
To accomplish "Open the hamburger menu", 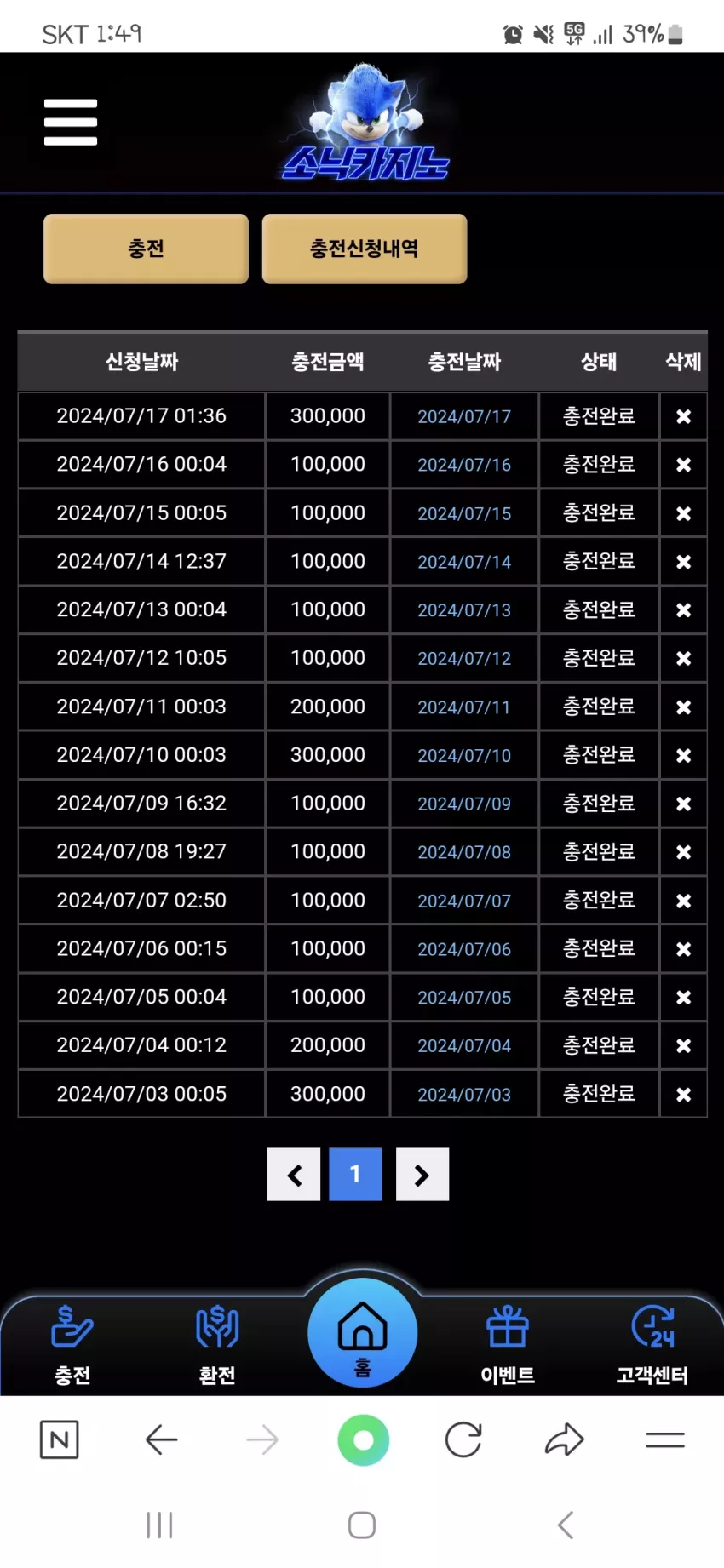I will click(71, 122).
